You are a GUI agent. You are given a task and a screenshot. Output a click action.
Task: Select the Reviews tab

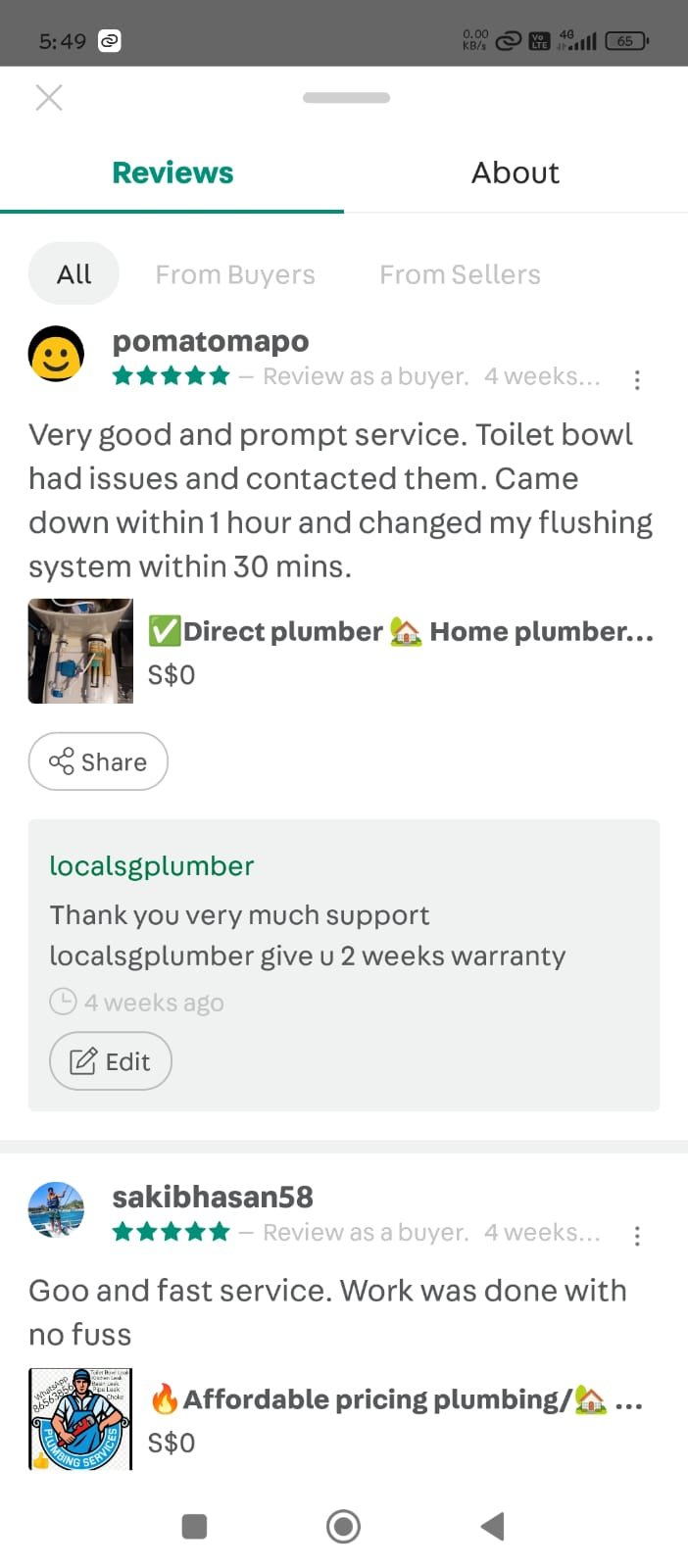tap(172, 172)
